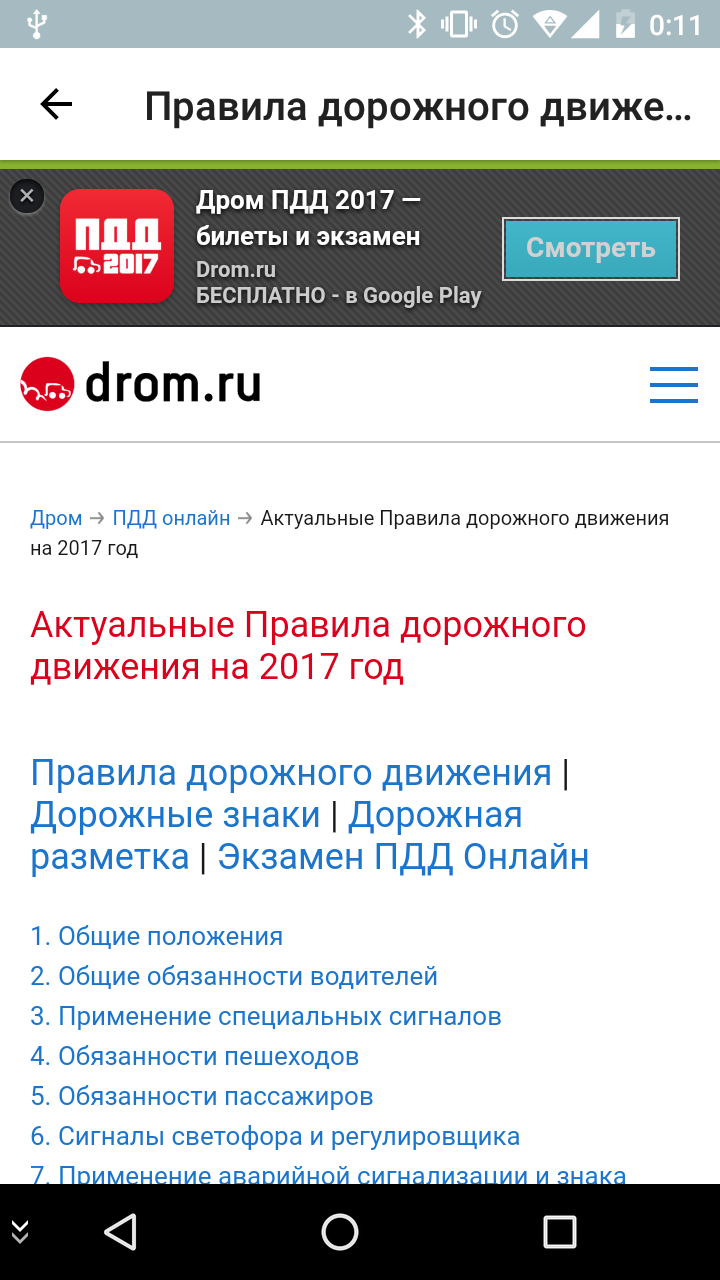
Task: Tap the system home button
Action: click(x=340, y=1232)
